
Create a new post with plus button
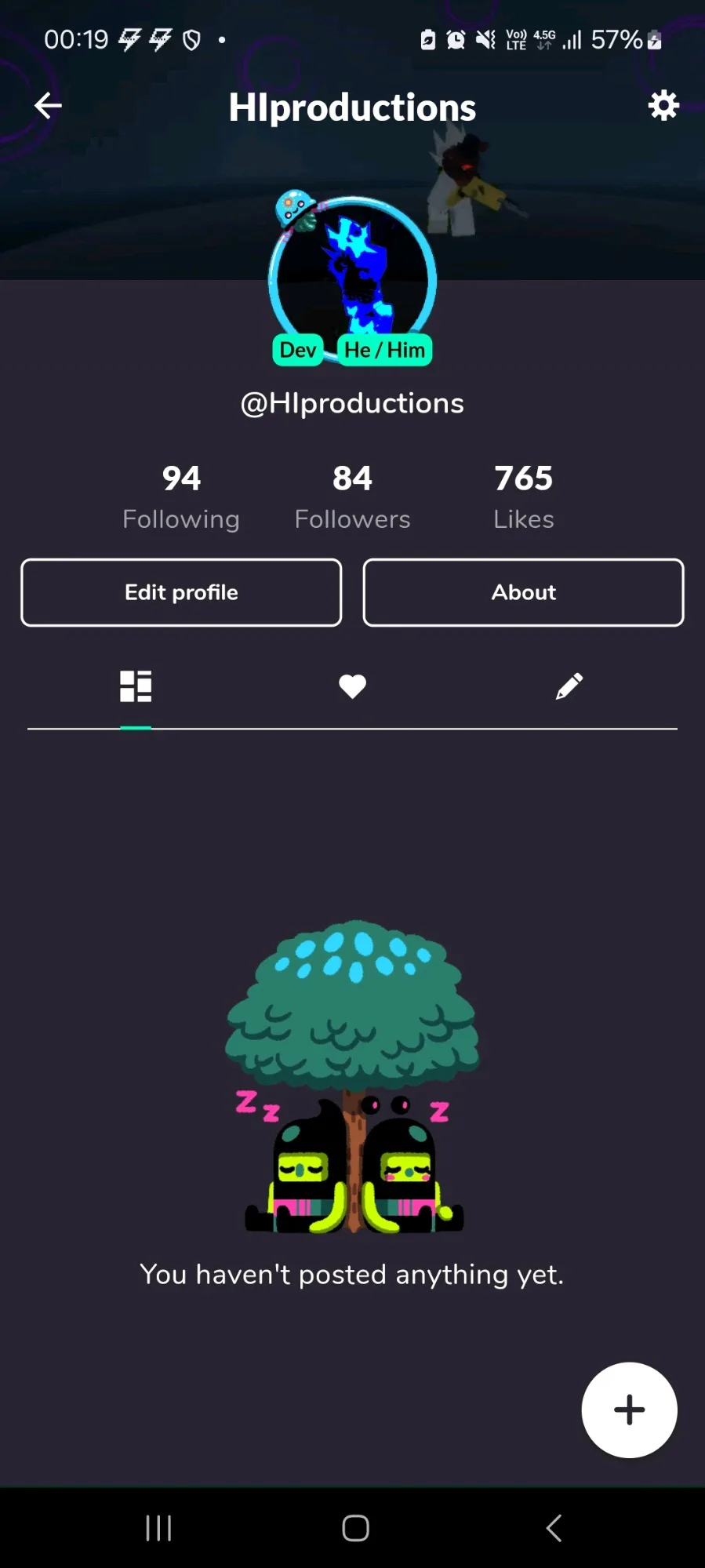[x=629, y=1410]
